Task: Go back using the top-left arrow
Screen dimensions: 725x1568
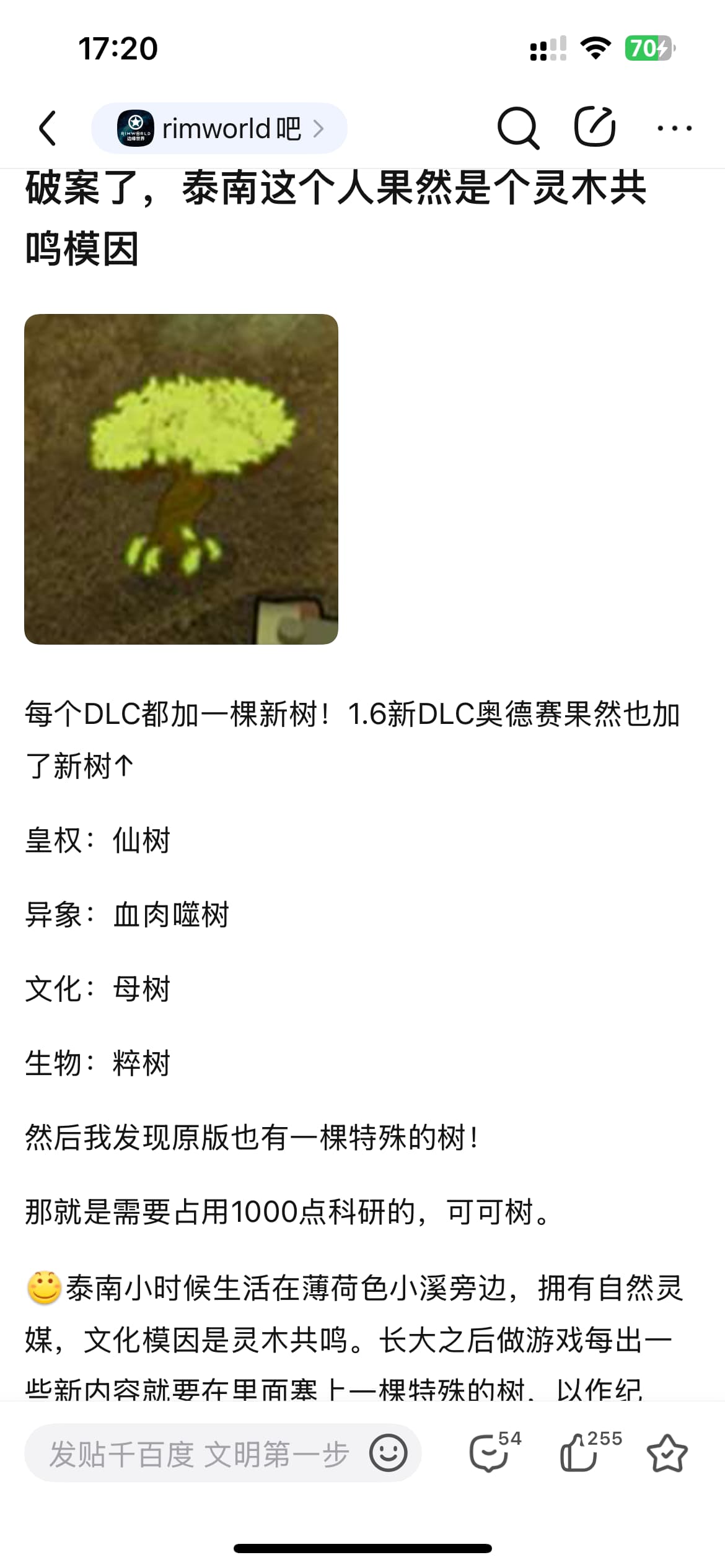Action: pyautogui.click(x=48, y=128)
